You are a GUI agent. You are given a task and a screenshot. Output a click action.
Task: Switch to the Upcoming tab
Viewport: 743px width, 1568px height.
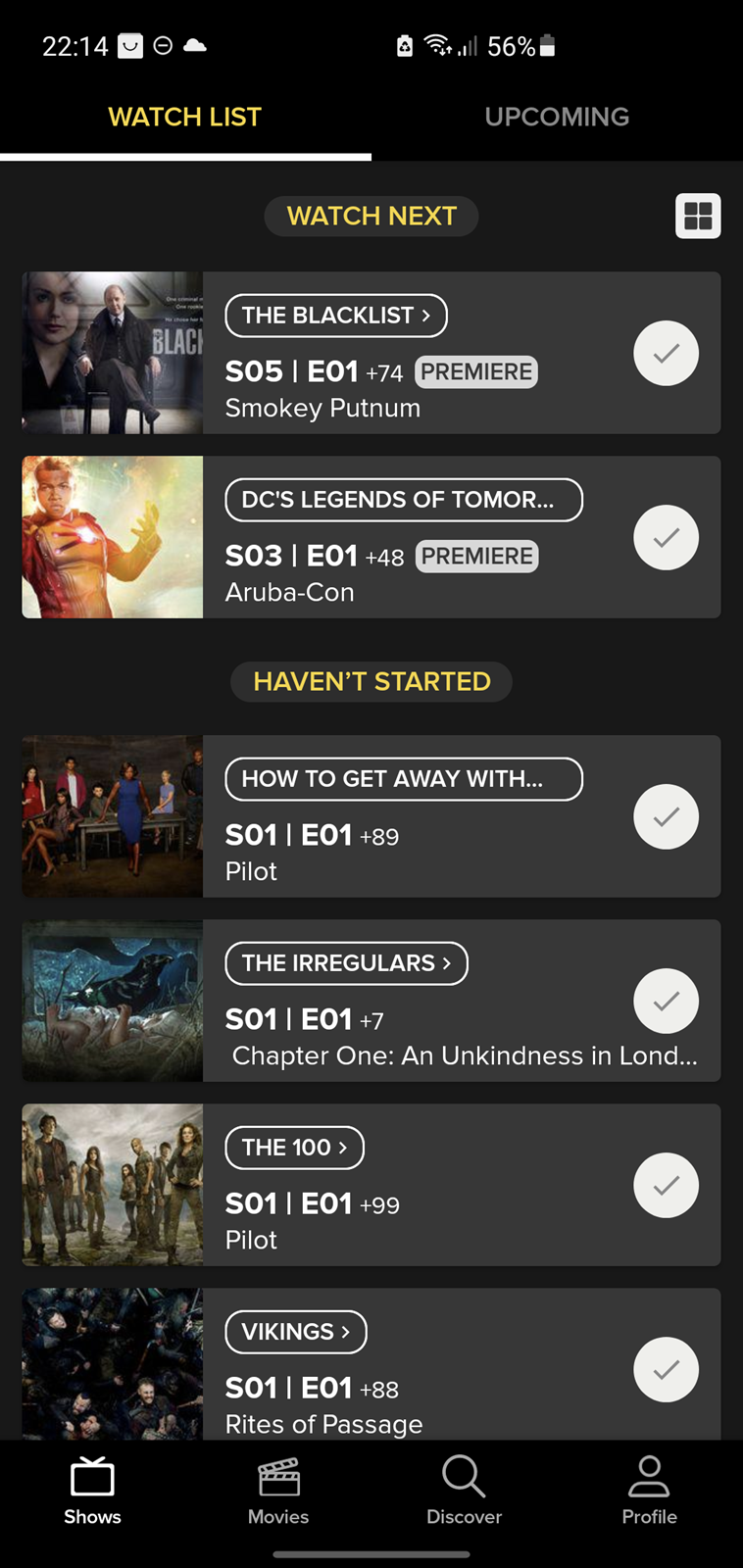point(557,117)
